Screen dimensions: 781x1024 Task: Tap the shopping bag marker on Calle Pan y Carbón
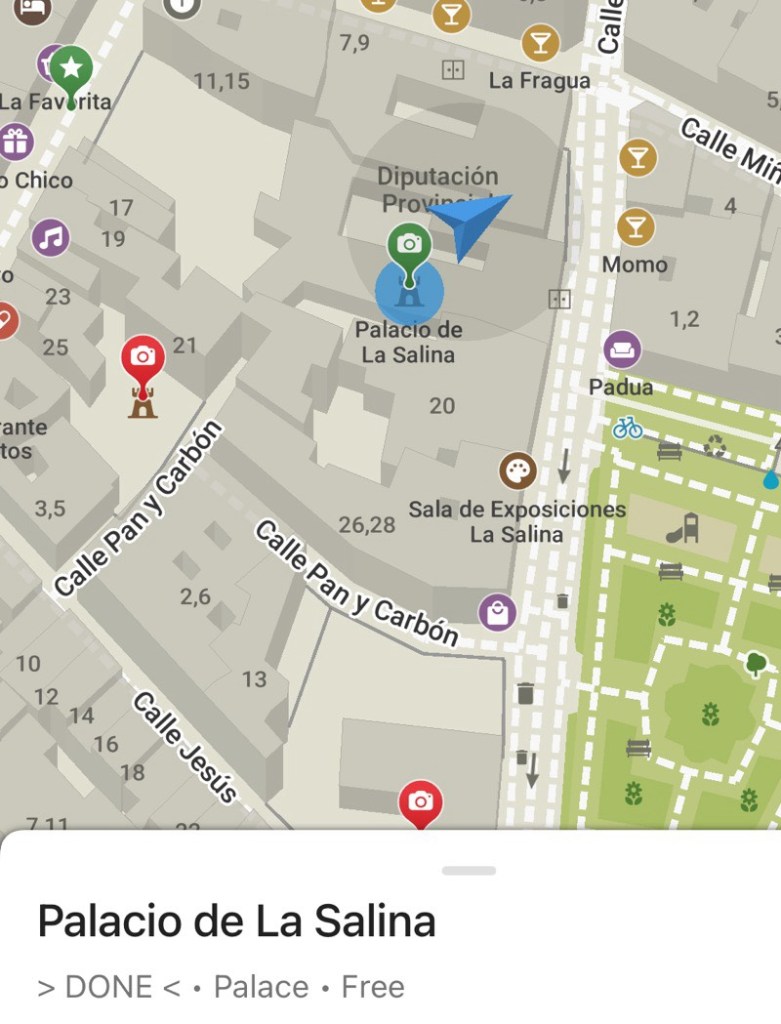click(497, 611)
